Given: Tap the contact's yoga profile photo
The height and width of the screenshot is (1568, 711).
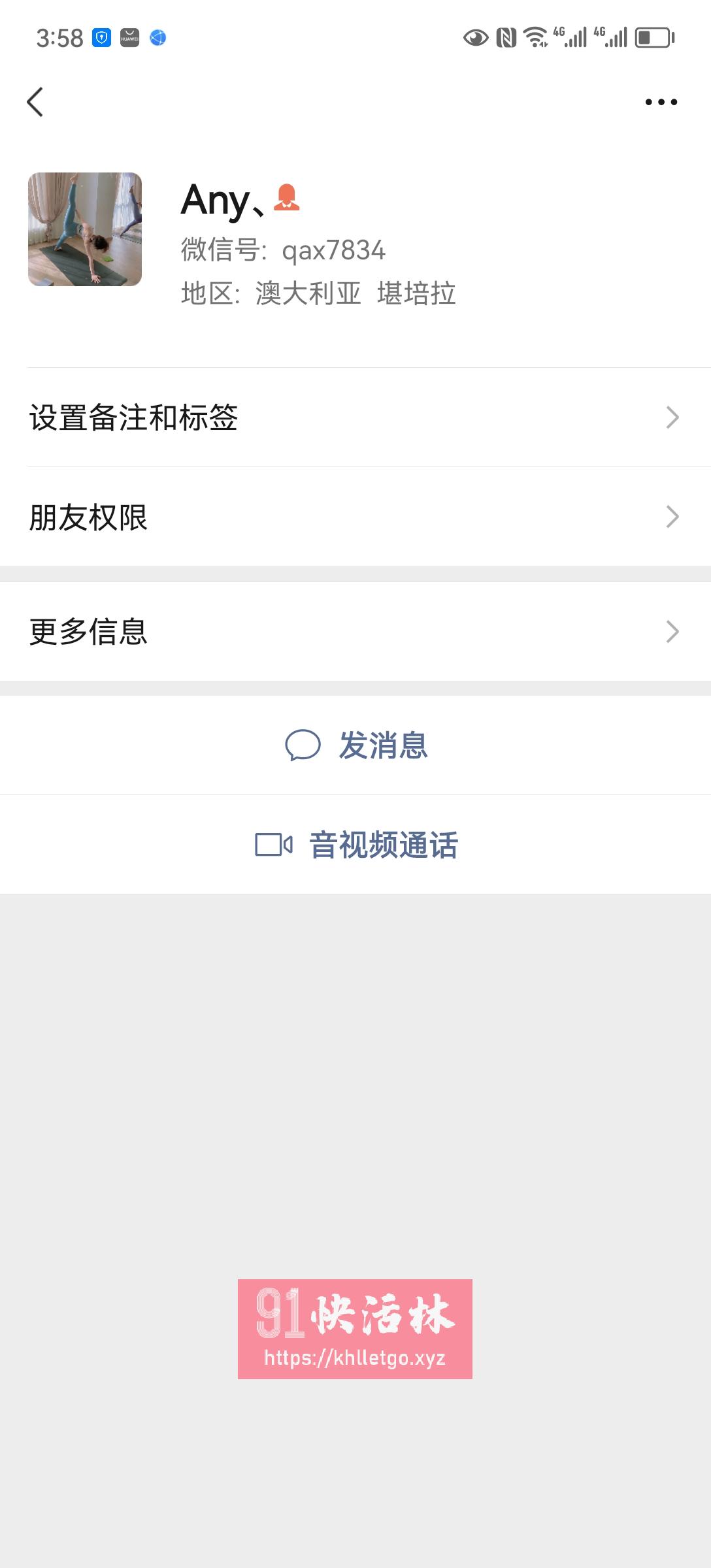Looking at the screenshot, I should tap(85, 230).
